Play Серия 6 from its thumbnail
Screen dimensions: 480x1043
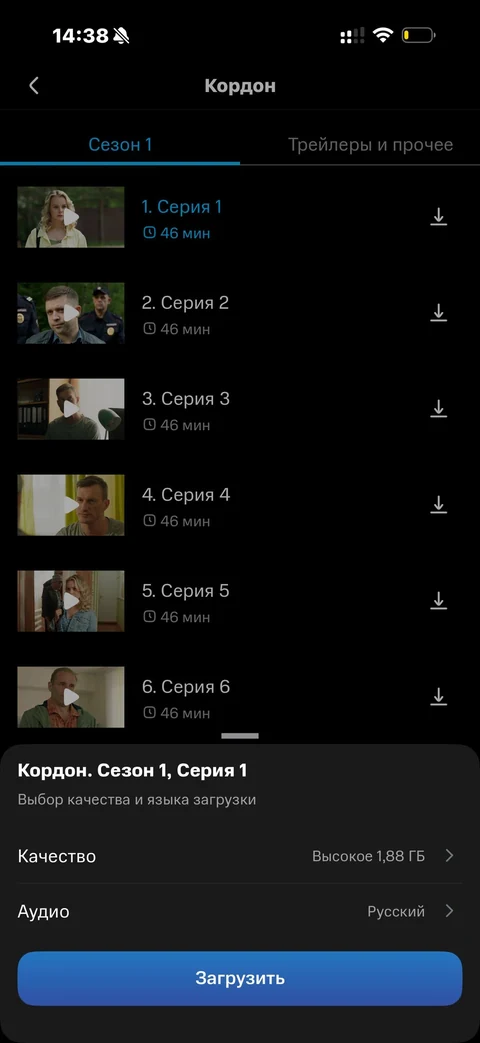(70, 696)
